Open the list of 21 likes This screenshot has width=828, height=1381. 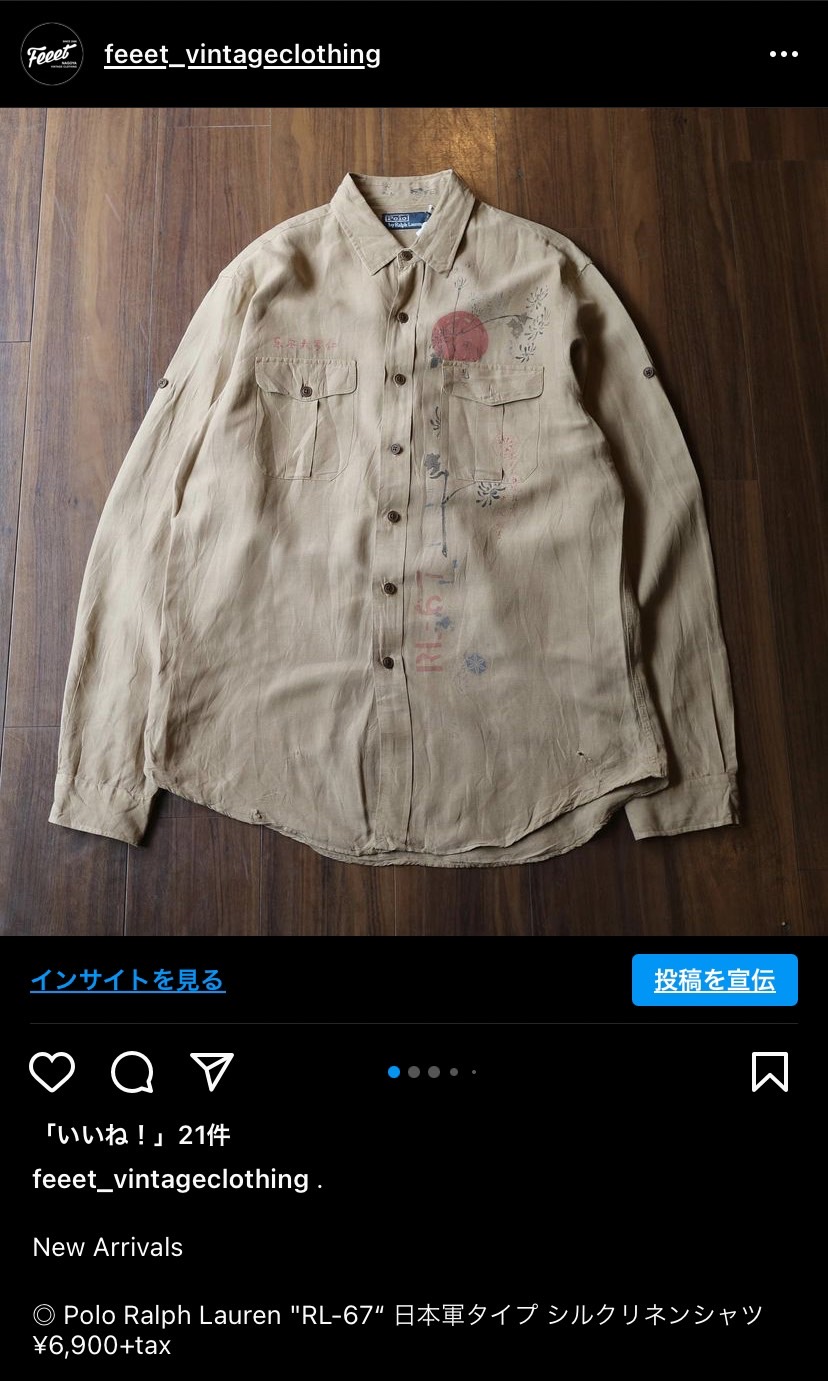point(132,1135)
